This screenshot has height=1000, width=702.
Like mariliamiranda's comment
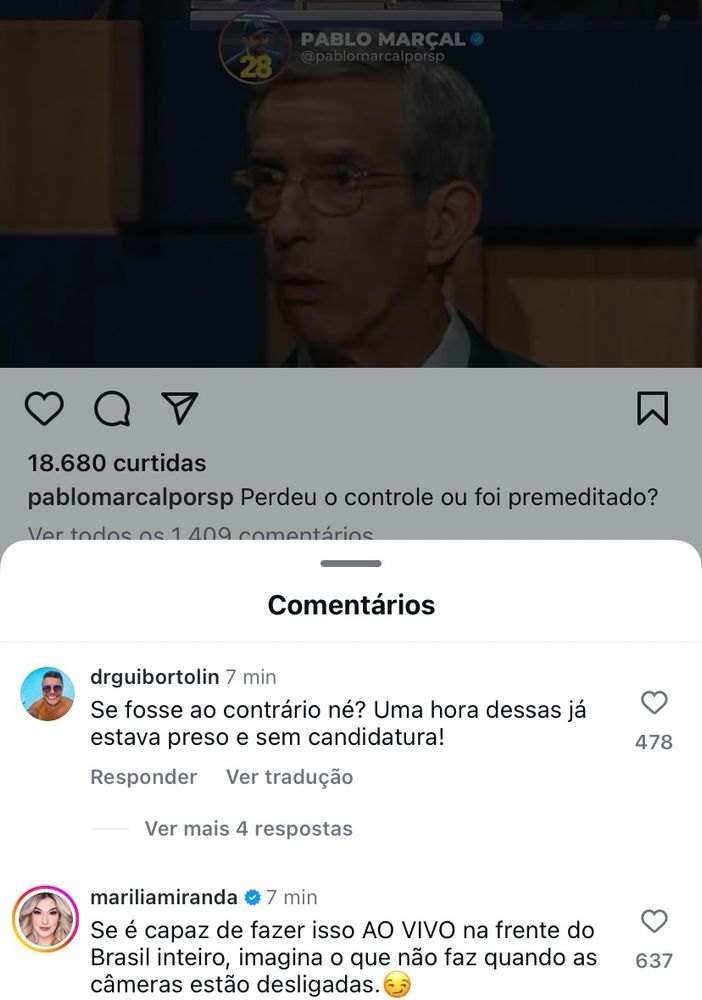(654, 922)
